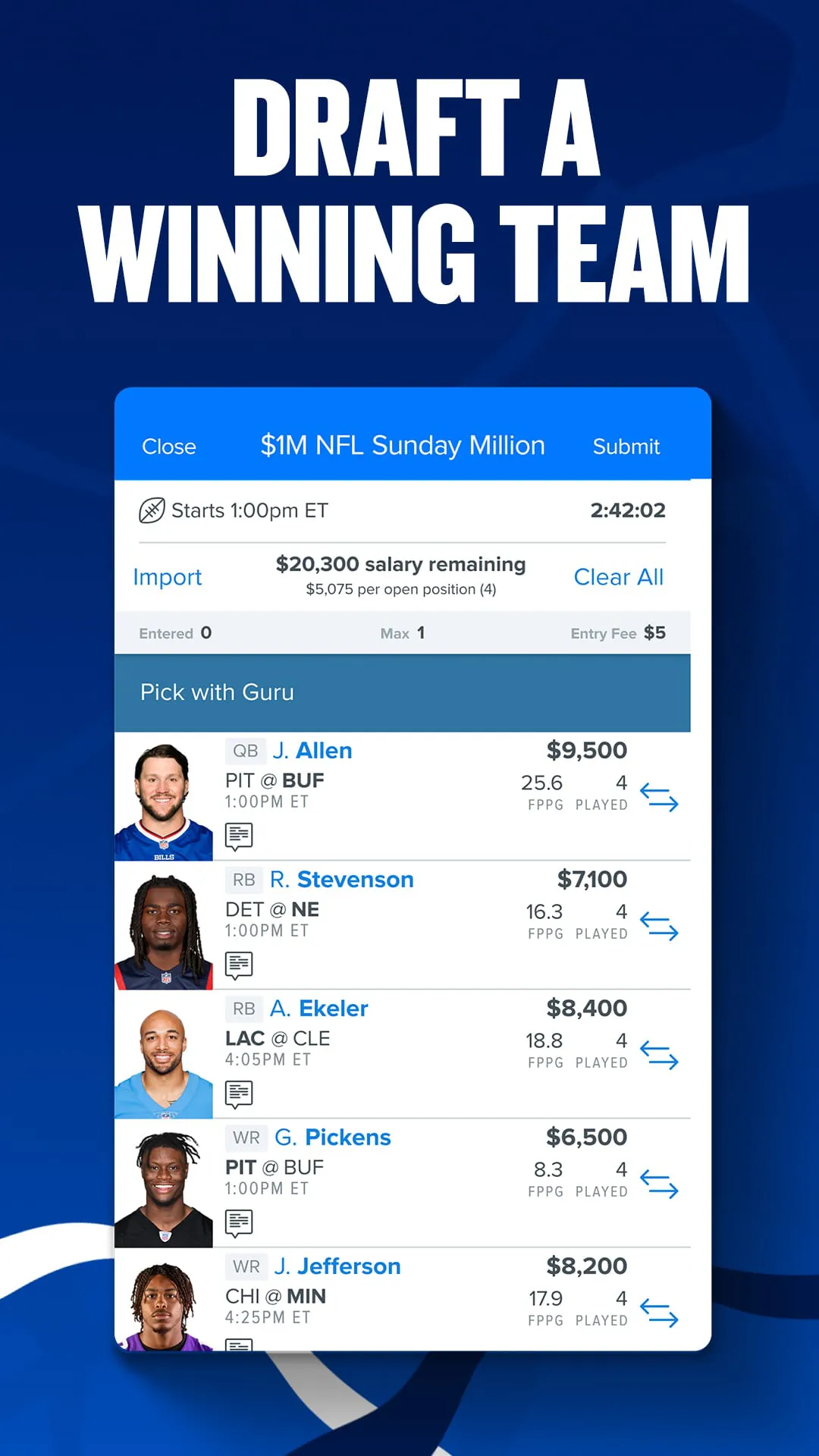Open player details for G. Pickens name
Screen dimensions: 819x1456
click(x=331, y=1137)
